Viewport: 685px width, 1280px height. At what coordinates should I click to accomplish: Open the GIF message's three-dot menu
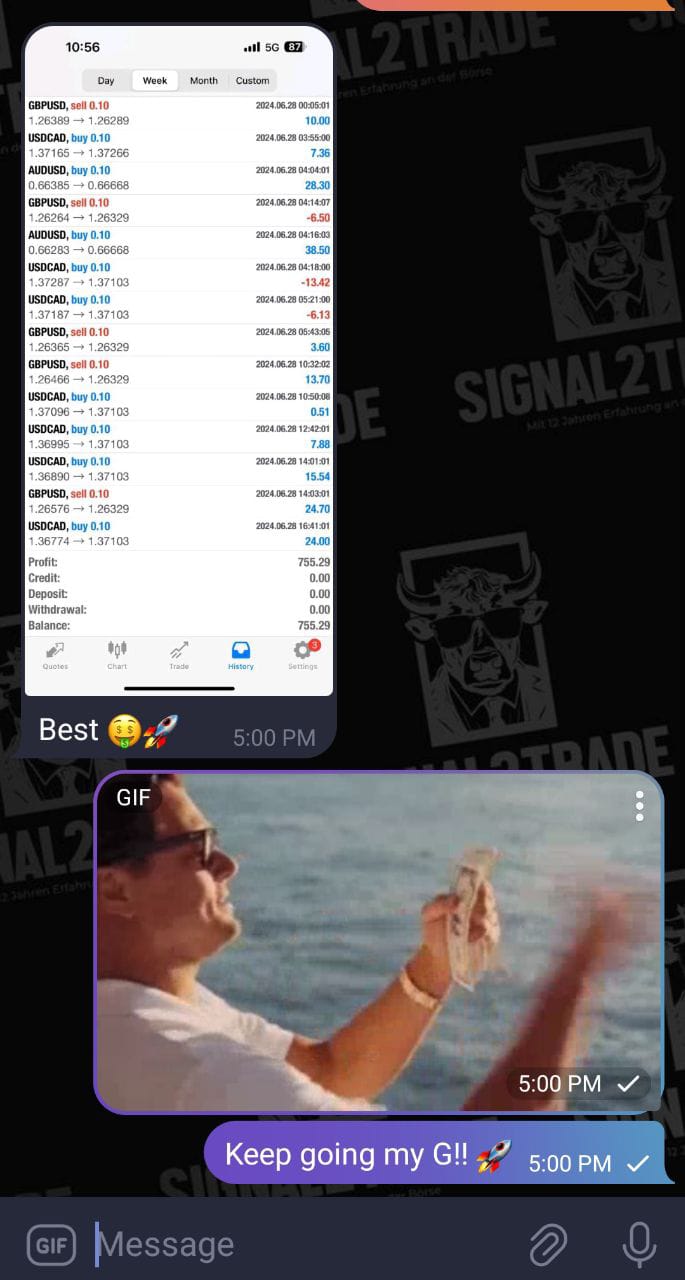(640, 806)
